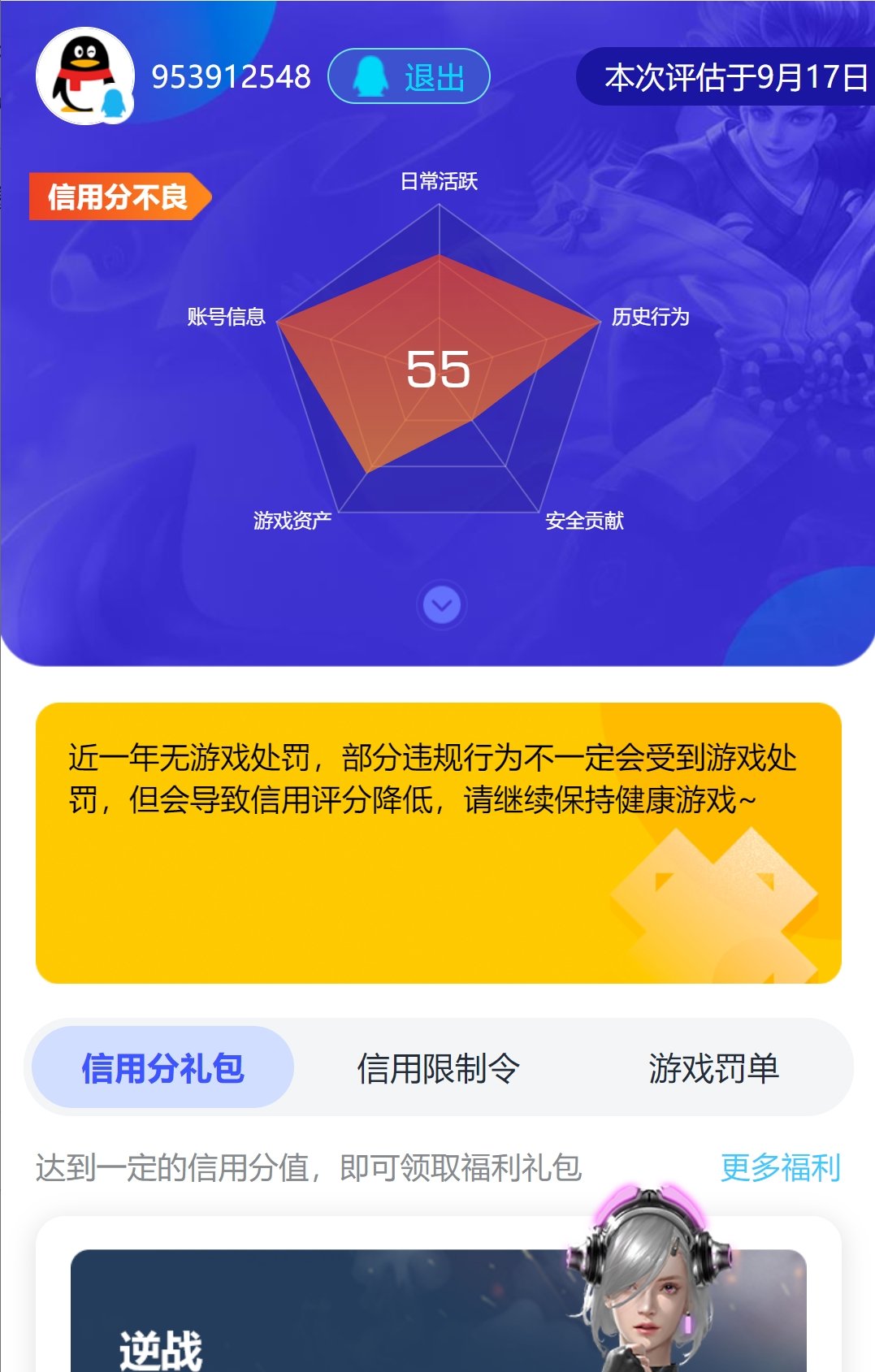Tap the 退出 logout button
875x1372 pixels.
point(409,77)
